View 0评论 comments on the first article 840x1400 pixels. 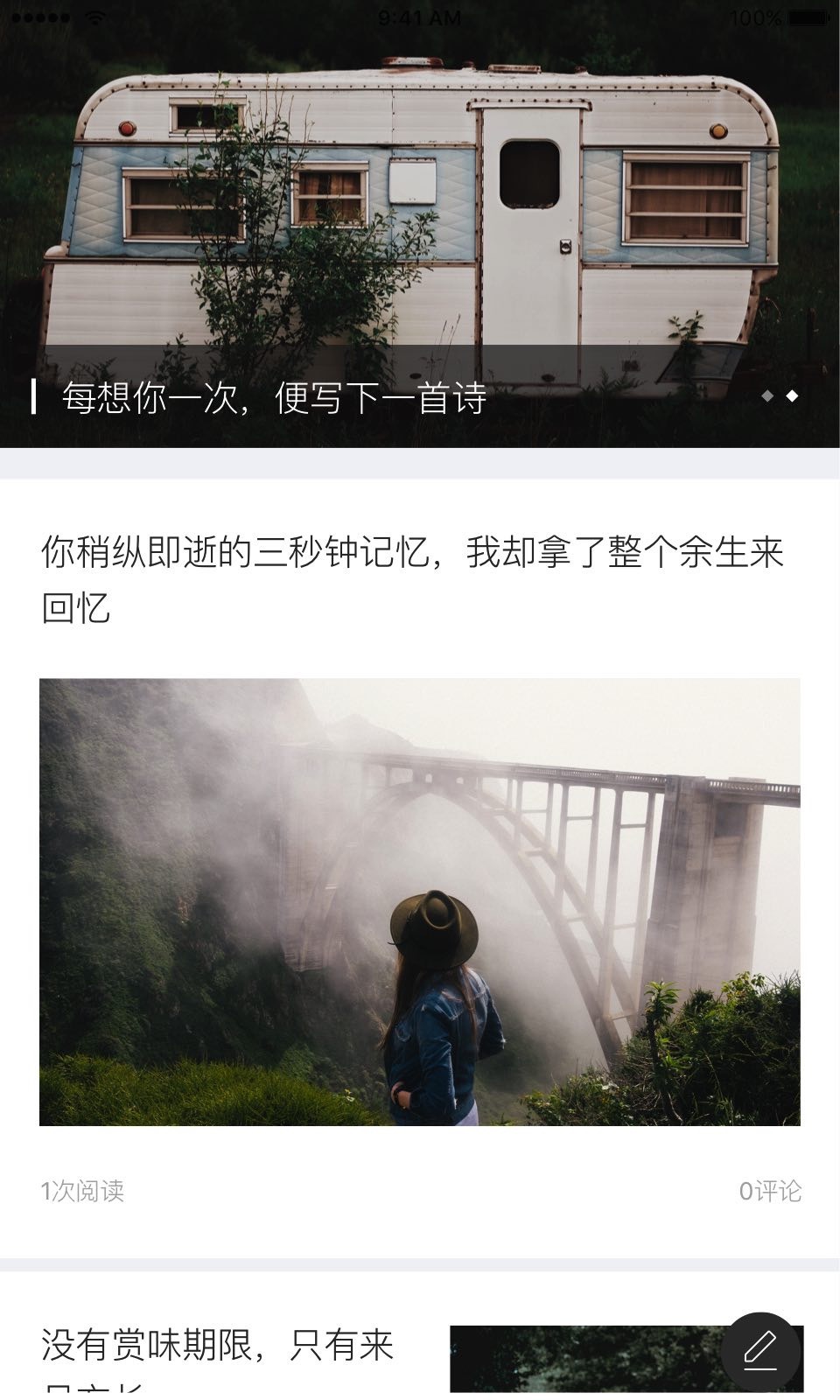coord(769,1191)
